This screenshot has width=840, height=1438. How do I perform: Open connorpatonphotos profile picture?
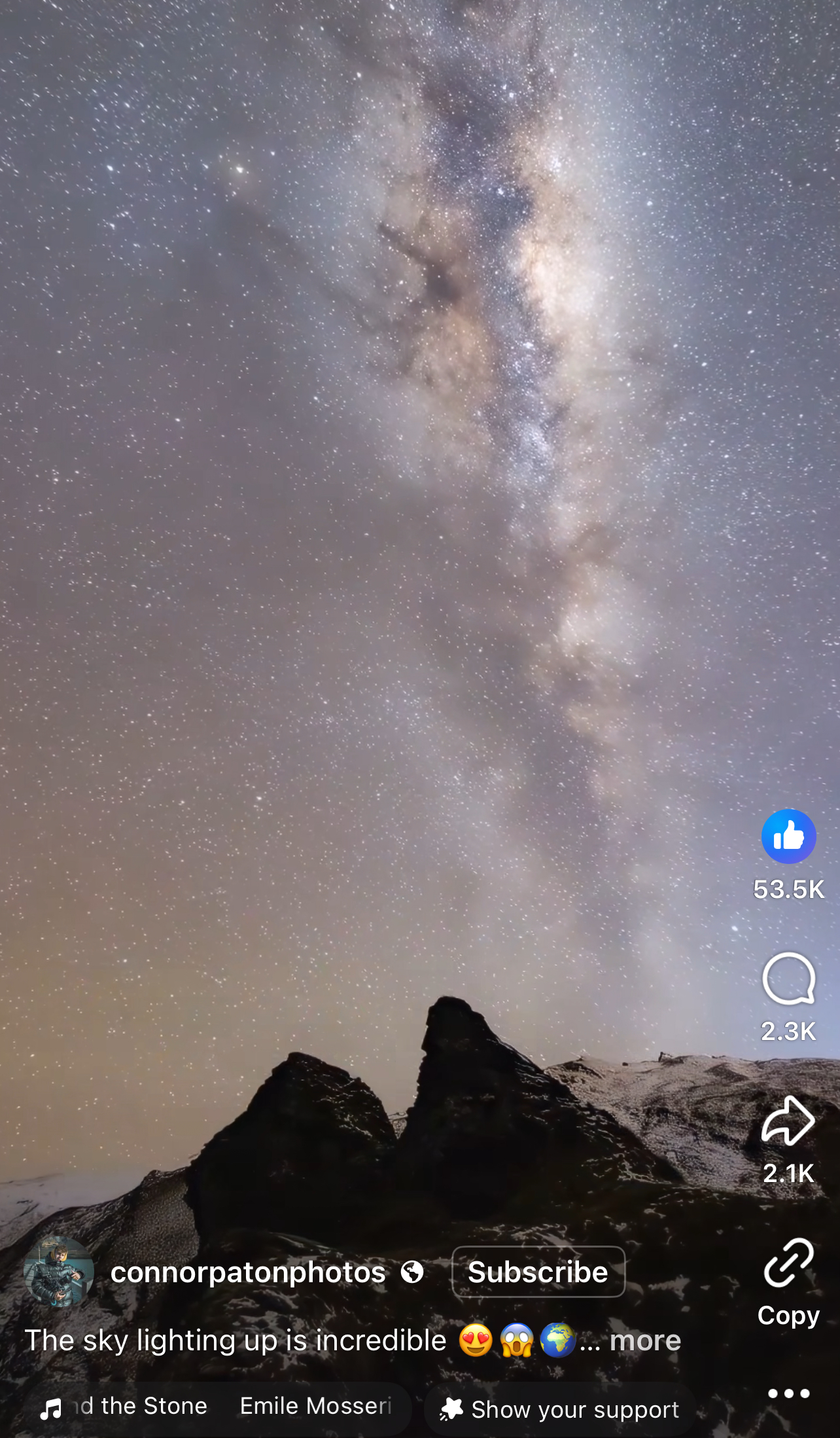58,1272
